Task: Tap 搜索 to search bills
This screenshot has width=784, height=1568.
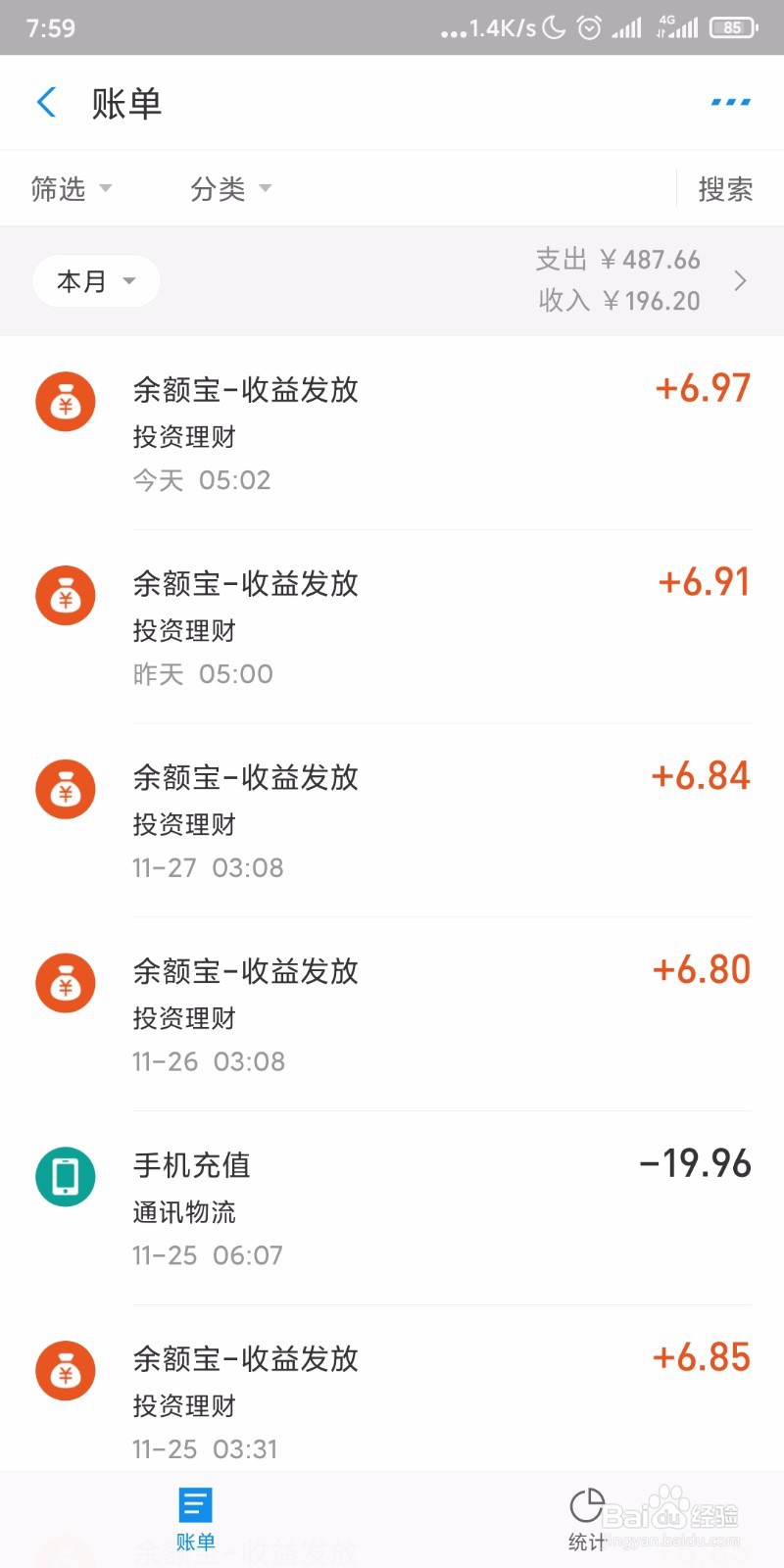Action: coord(725,188)
